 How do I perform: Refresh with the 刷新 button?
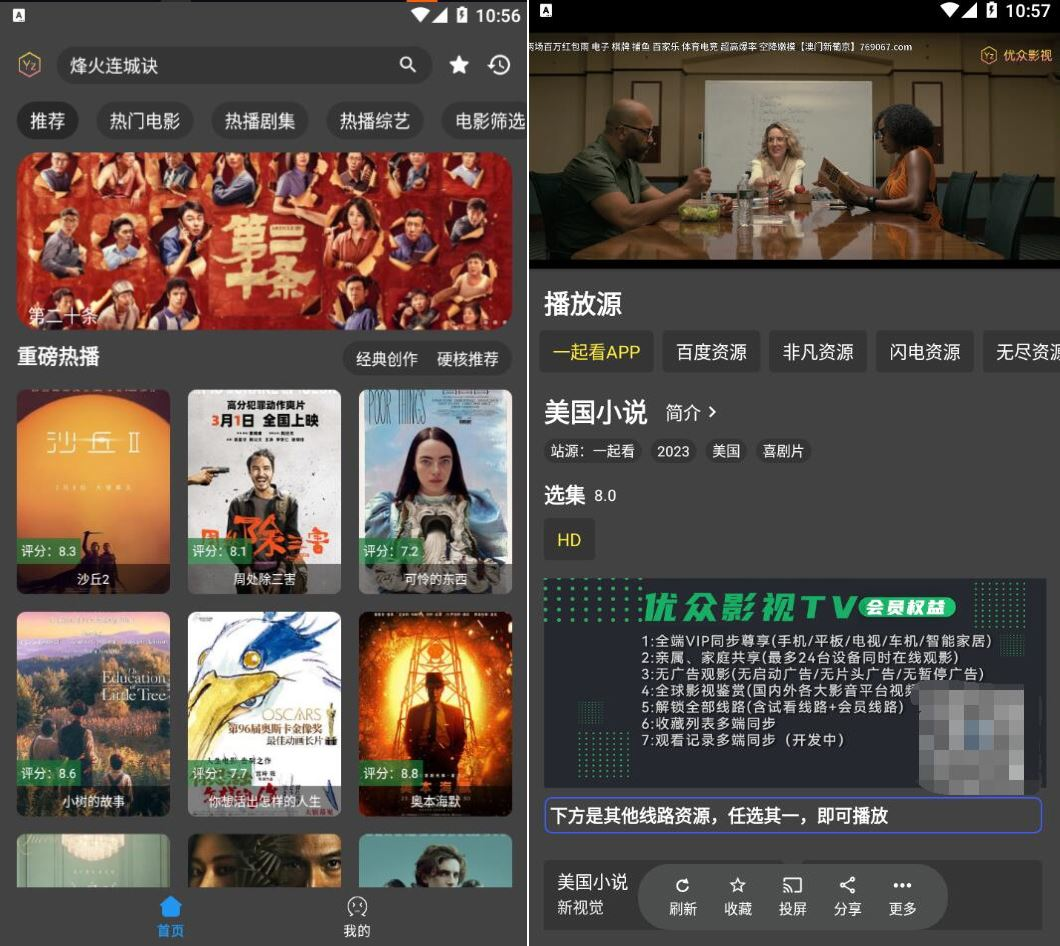click(683, 896)
